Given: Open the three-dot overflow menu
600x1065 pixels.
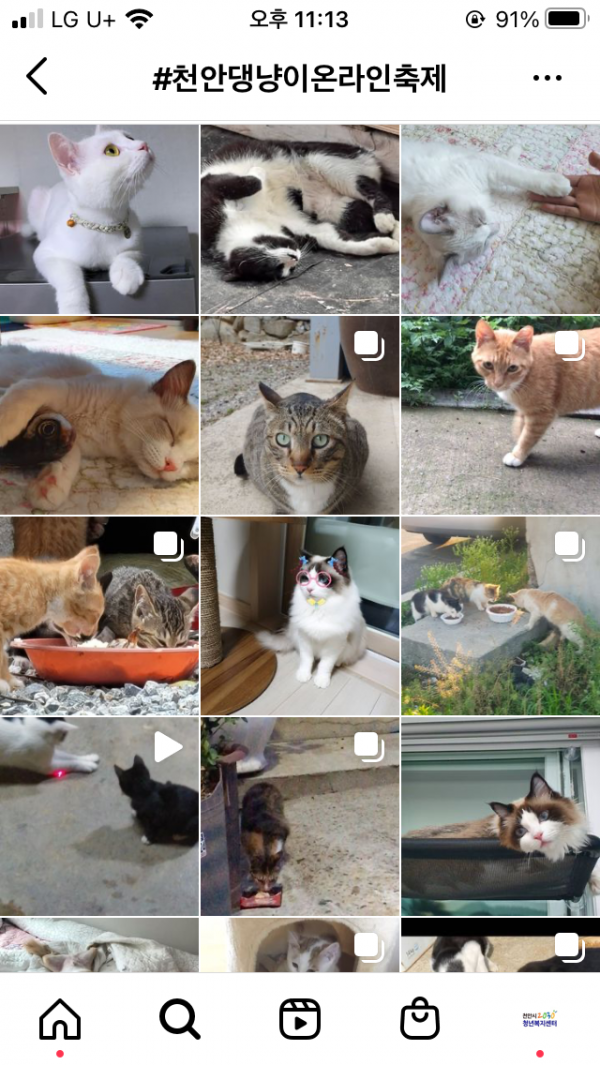Looking at the screenshot, I should point(547,78).
